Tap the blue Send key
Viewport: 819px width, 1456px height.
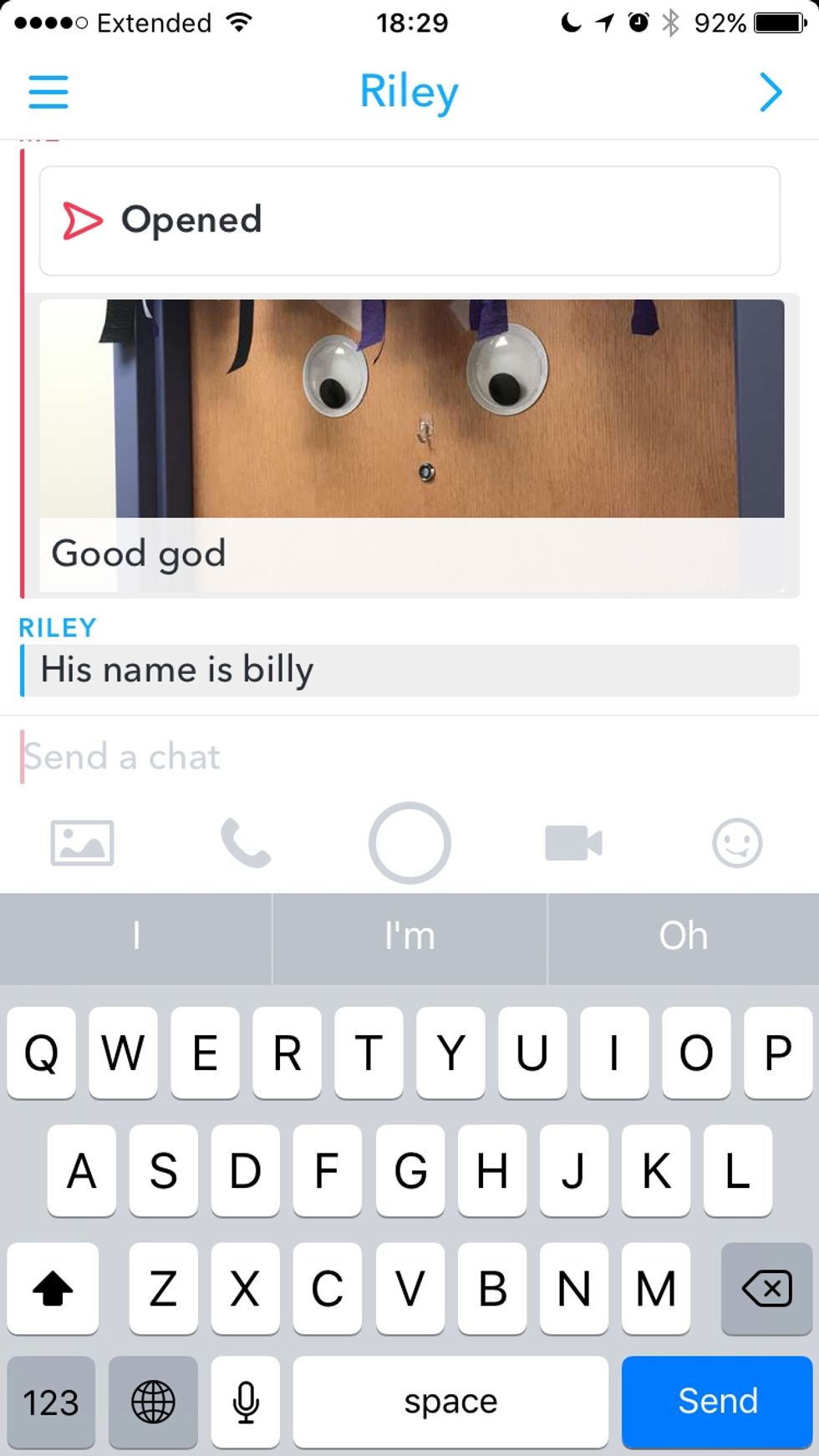717,1401
